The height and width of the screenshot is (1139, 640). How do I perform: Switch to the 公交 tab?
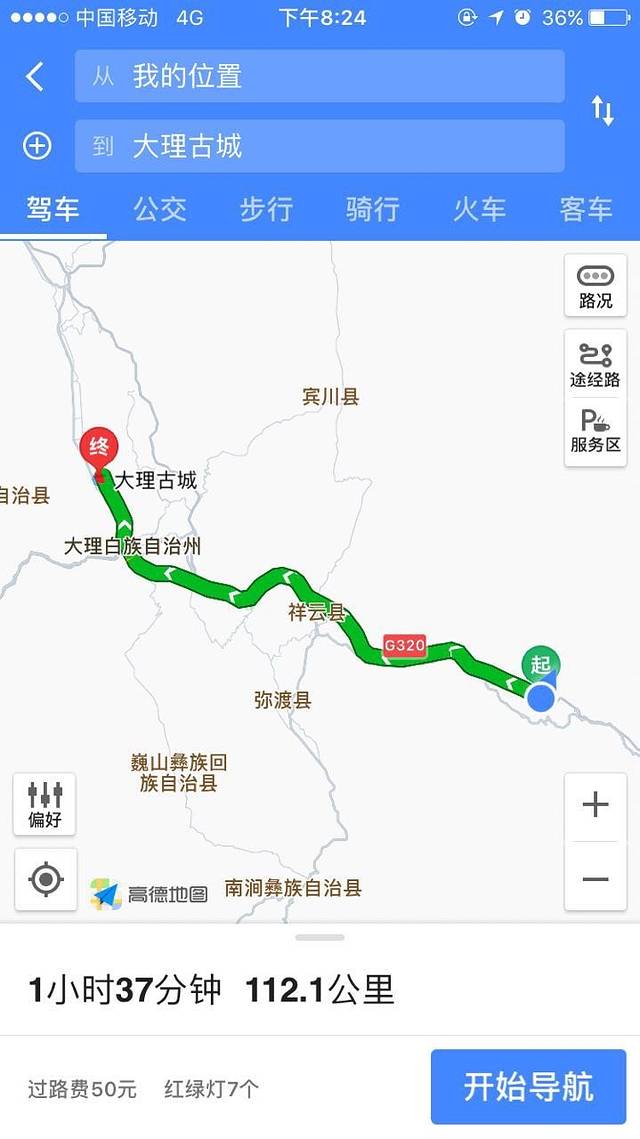tap(160, 209)
